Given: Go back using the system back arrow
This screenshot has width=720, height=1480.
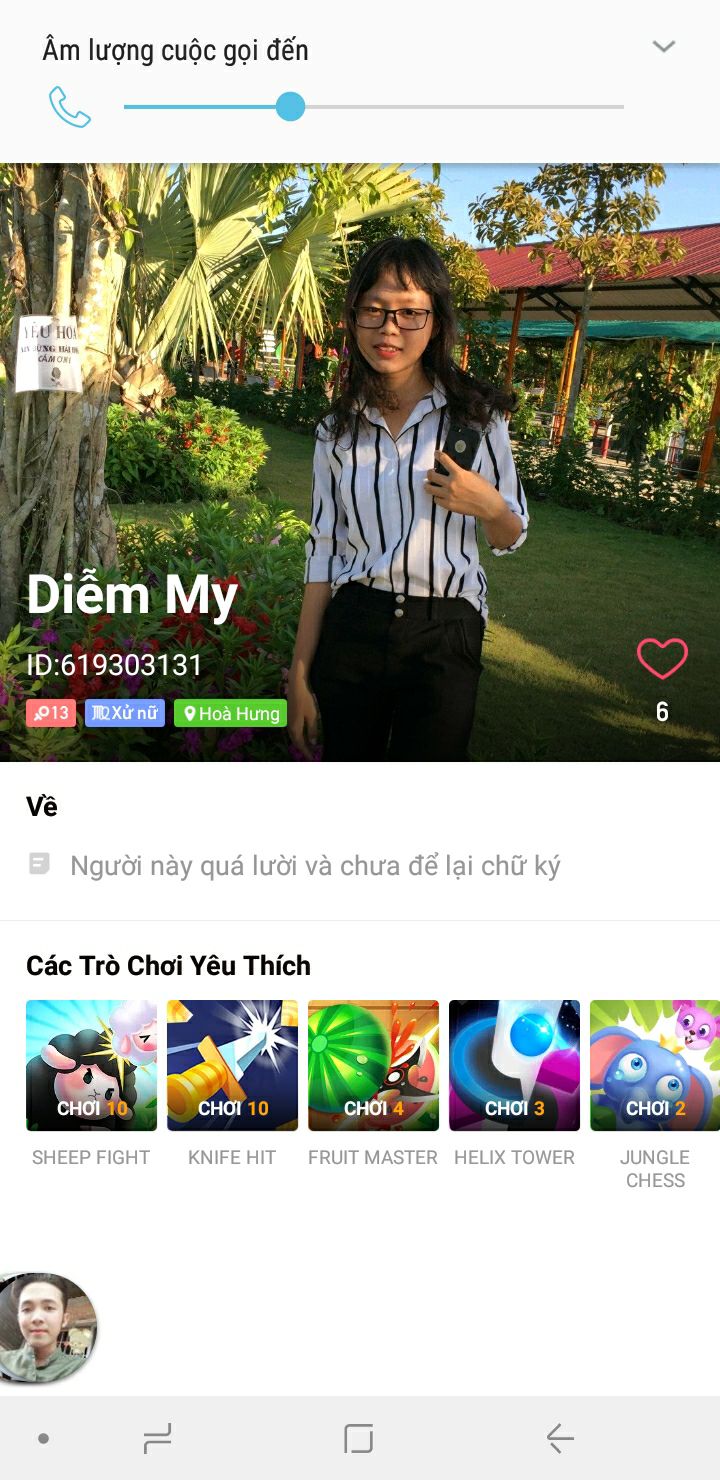Looking at the screenshot, I should pyautogui.click(x=560, y=1439).
